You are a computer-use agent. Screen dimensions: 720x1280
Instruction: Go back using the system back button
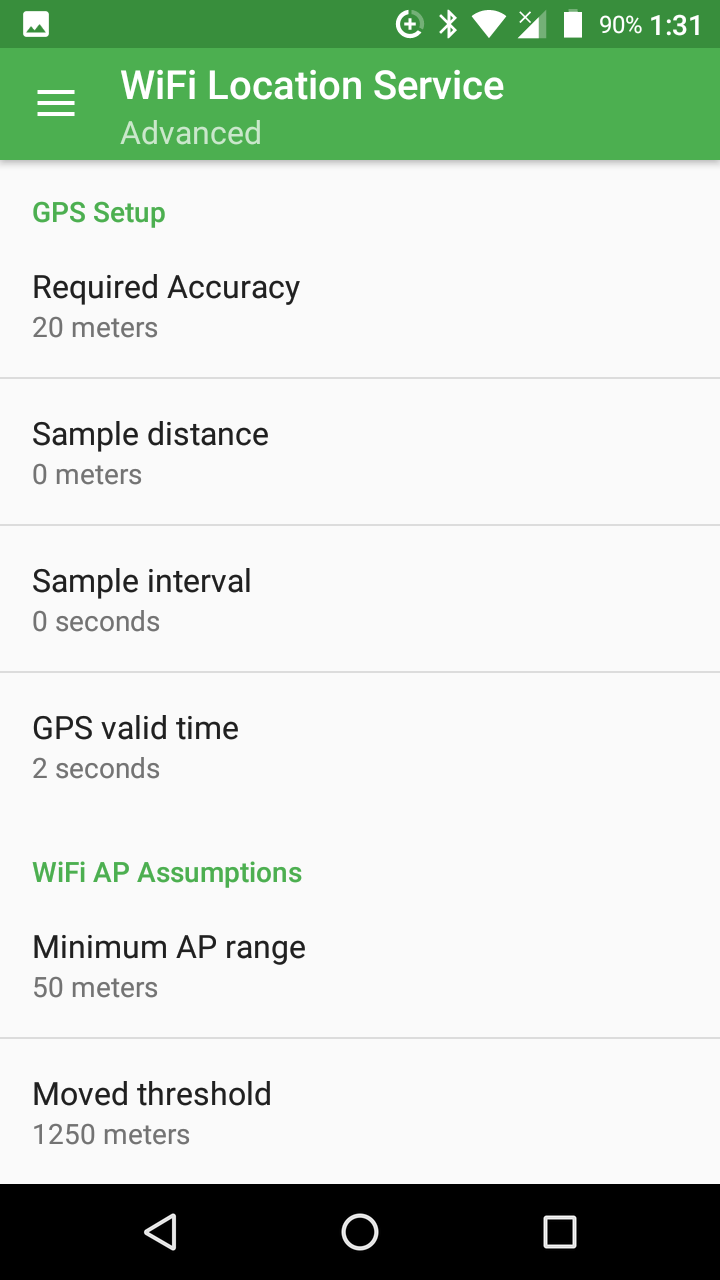pyautogui.click(x=160, y=1232)
